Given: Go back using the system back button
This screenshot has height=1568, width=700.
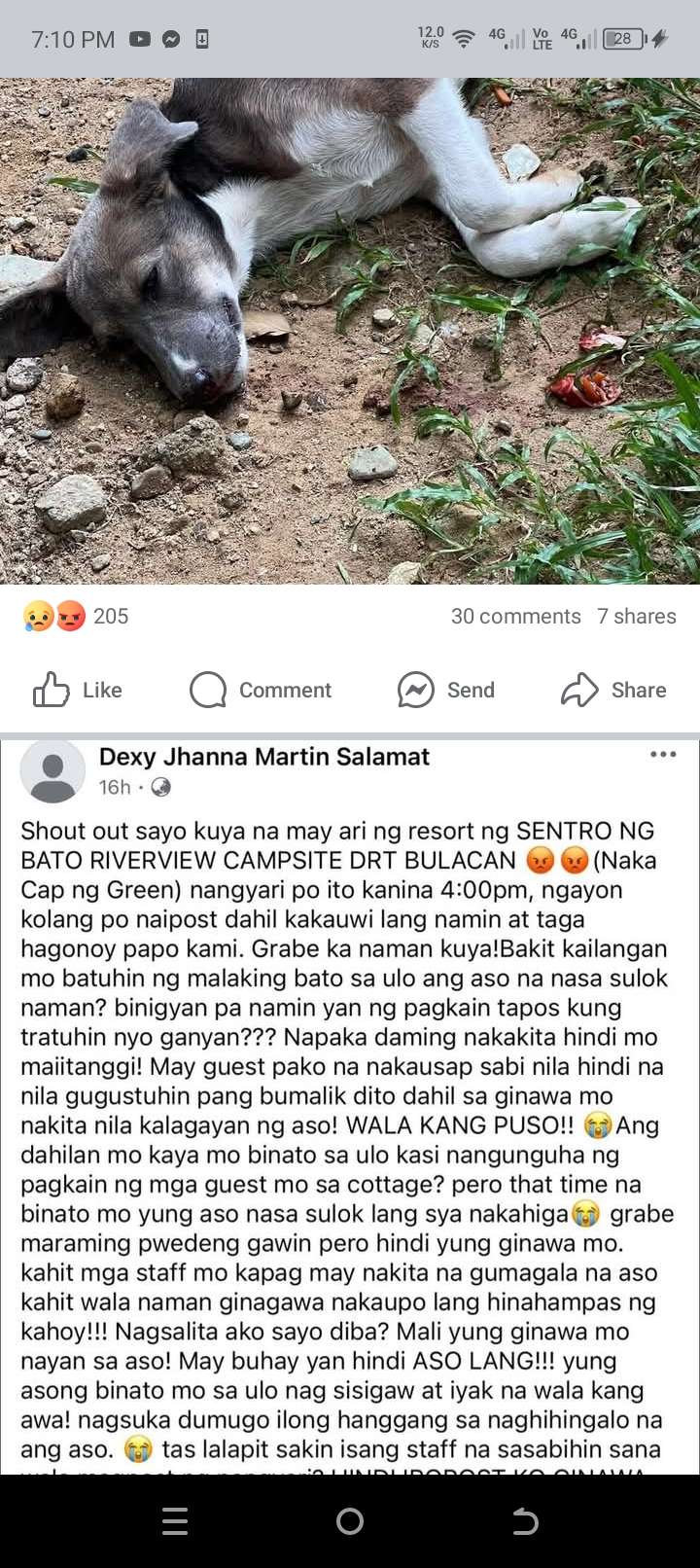Looking at the screenshot, I should (525, 1520).
